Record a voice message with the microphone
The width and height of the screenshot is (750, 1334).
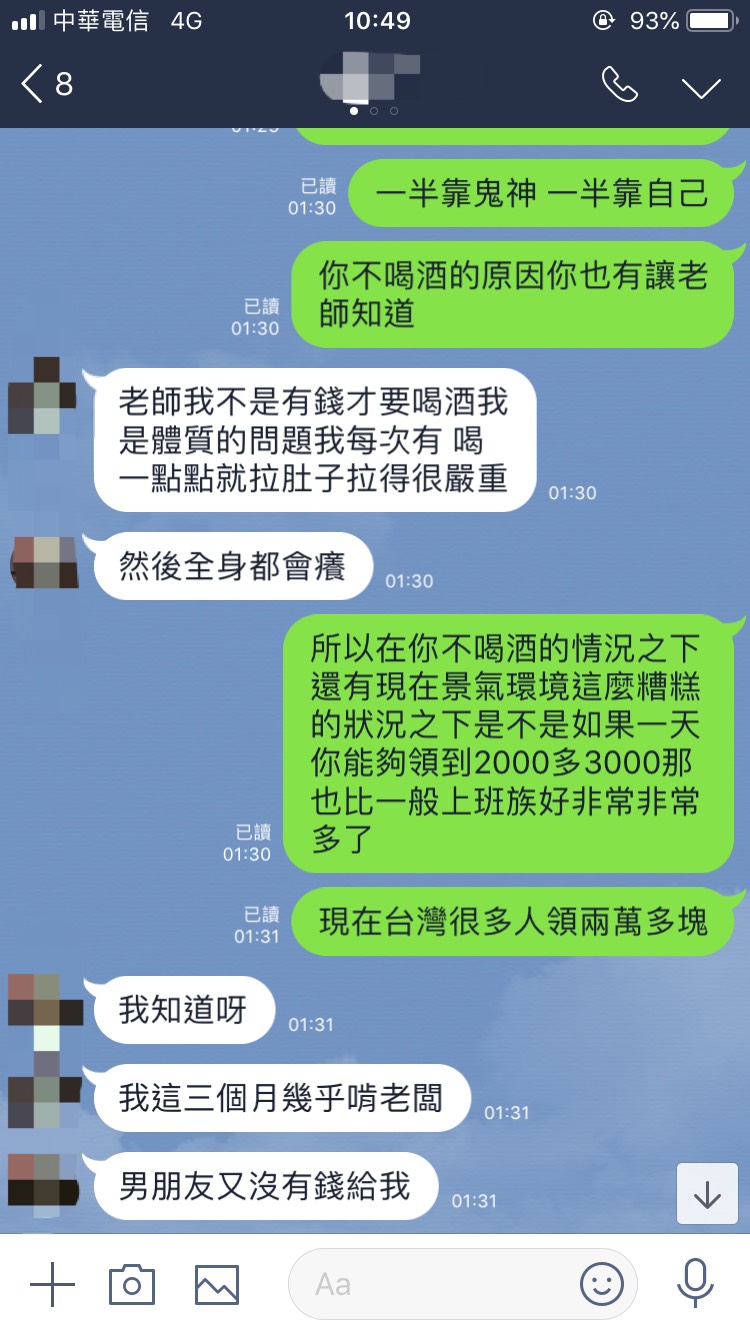click(694, 1283)
